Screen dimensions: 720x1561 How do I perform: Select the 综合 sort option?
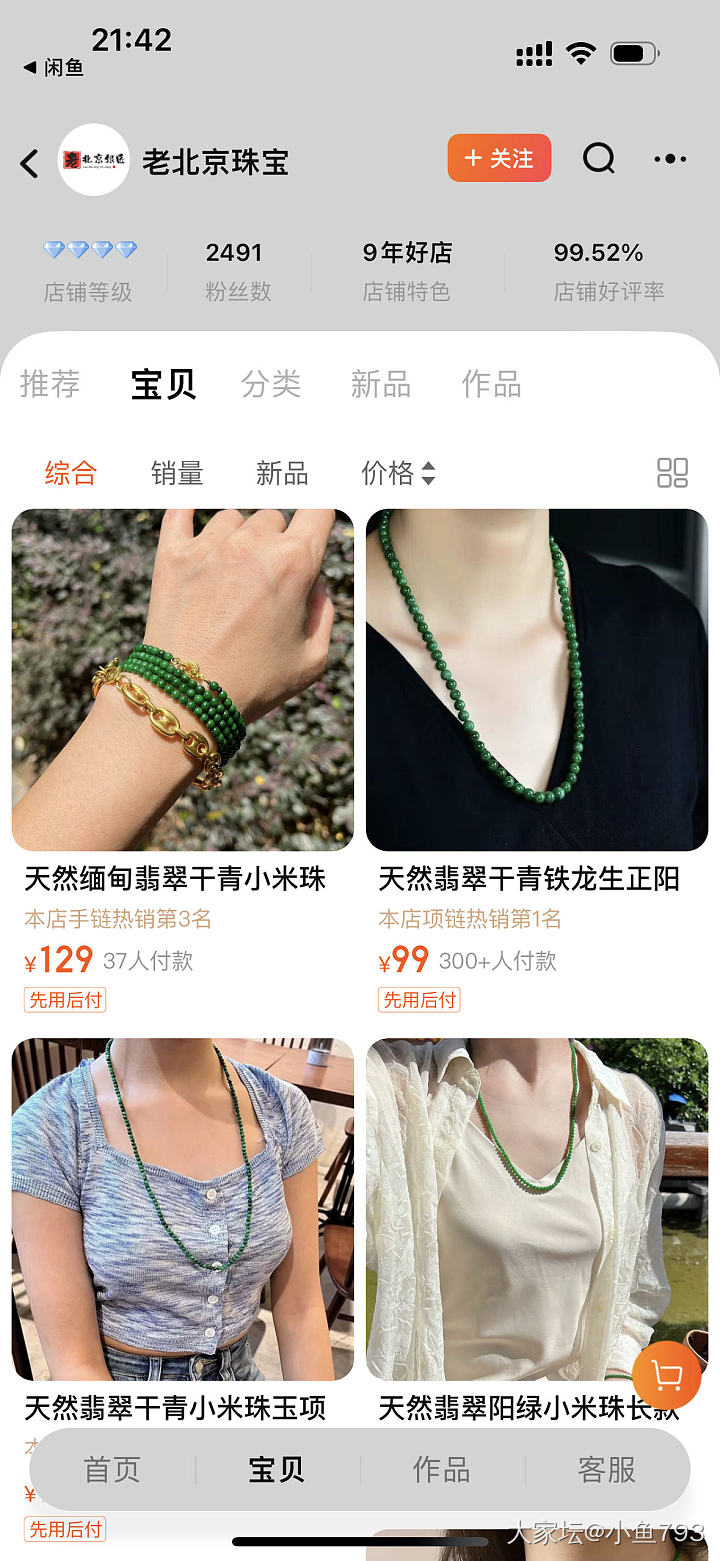tap(70, 473)
